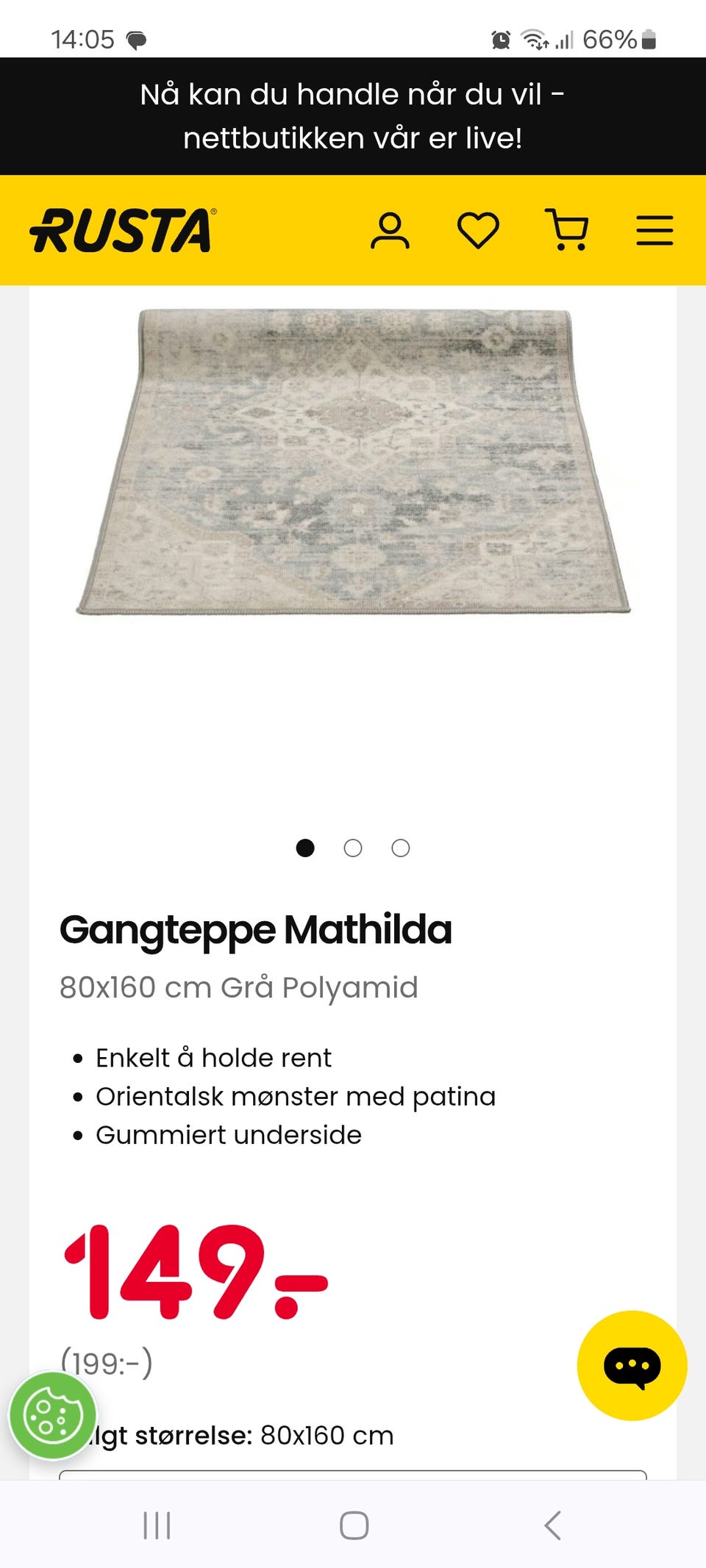Select the third carousel dot
The width and height of the screenshot is (706, 1568).
coord(401,848)
